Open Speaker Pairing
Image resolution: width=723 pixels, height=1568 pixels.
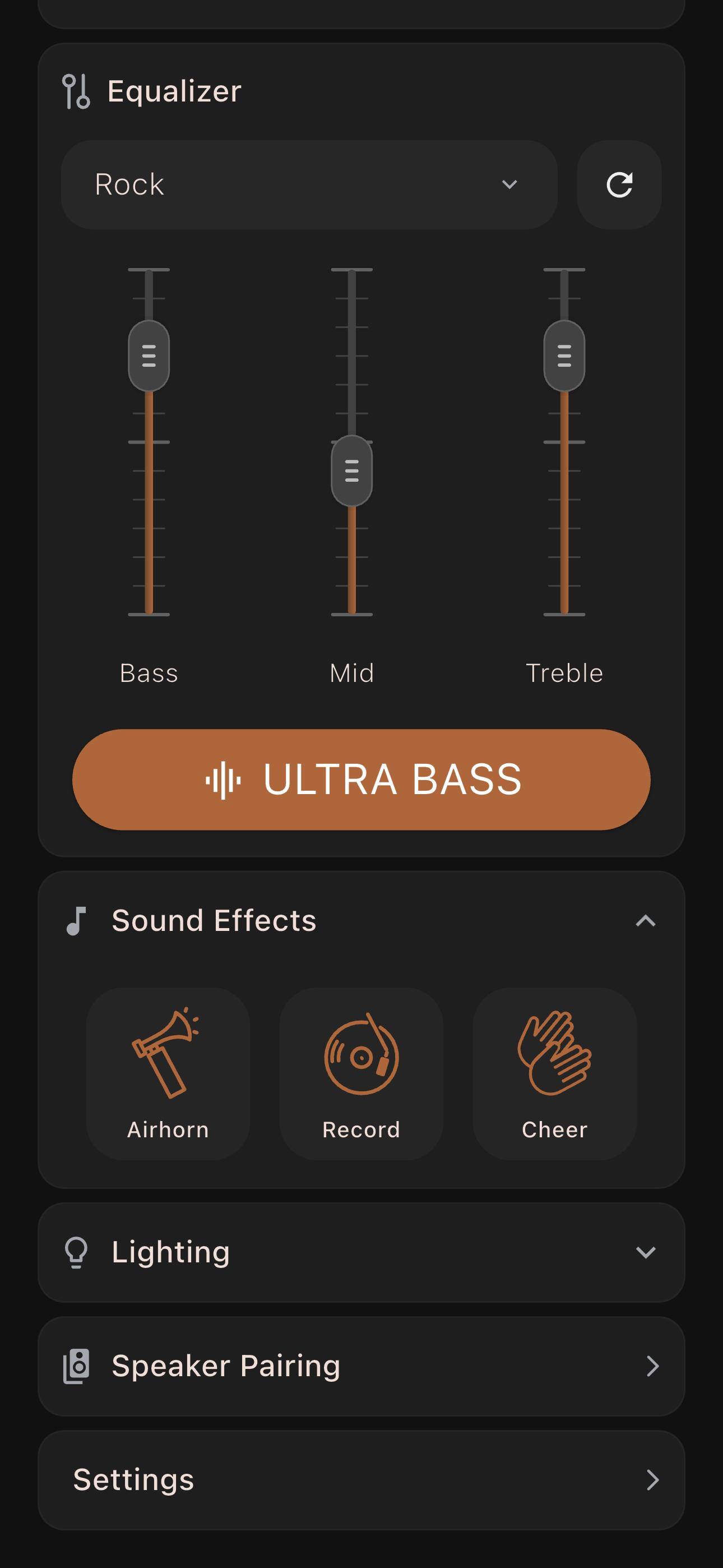tap(361, 1366)
